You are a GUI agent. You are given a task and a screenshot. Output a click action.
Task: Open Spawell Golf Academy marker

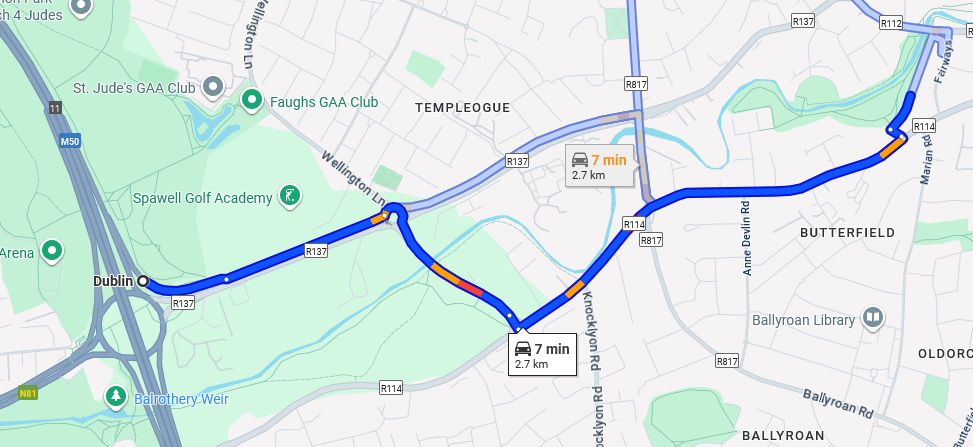(x=289, y=197)
